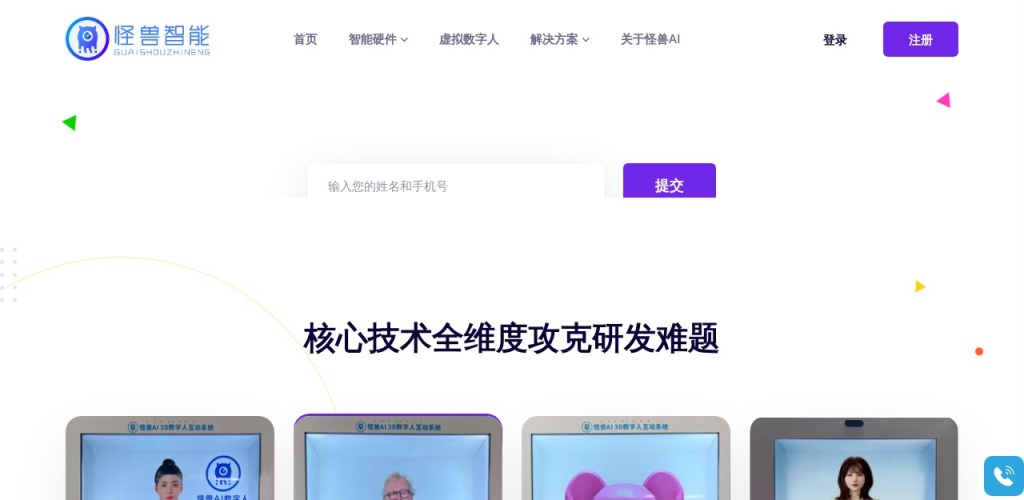This screenshot has width=1024, height=500.
Task: Go to 虚拟数字人 page
Action: pos(468,39)
